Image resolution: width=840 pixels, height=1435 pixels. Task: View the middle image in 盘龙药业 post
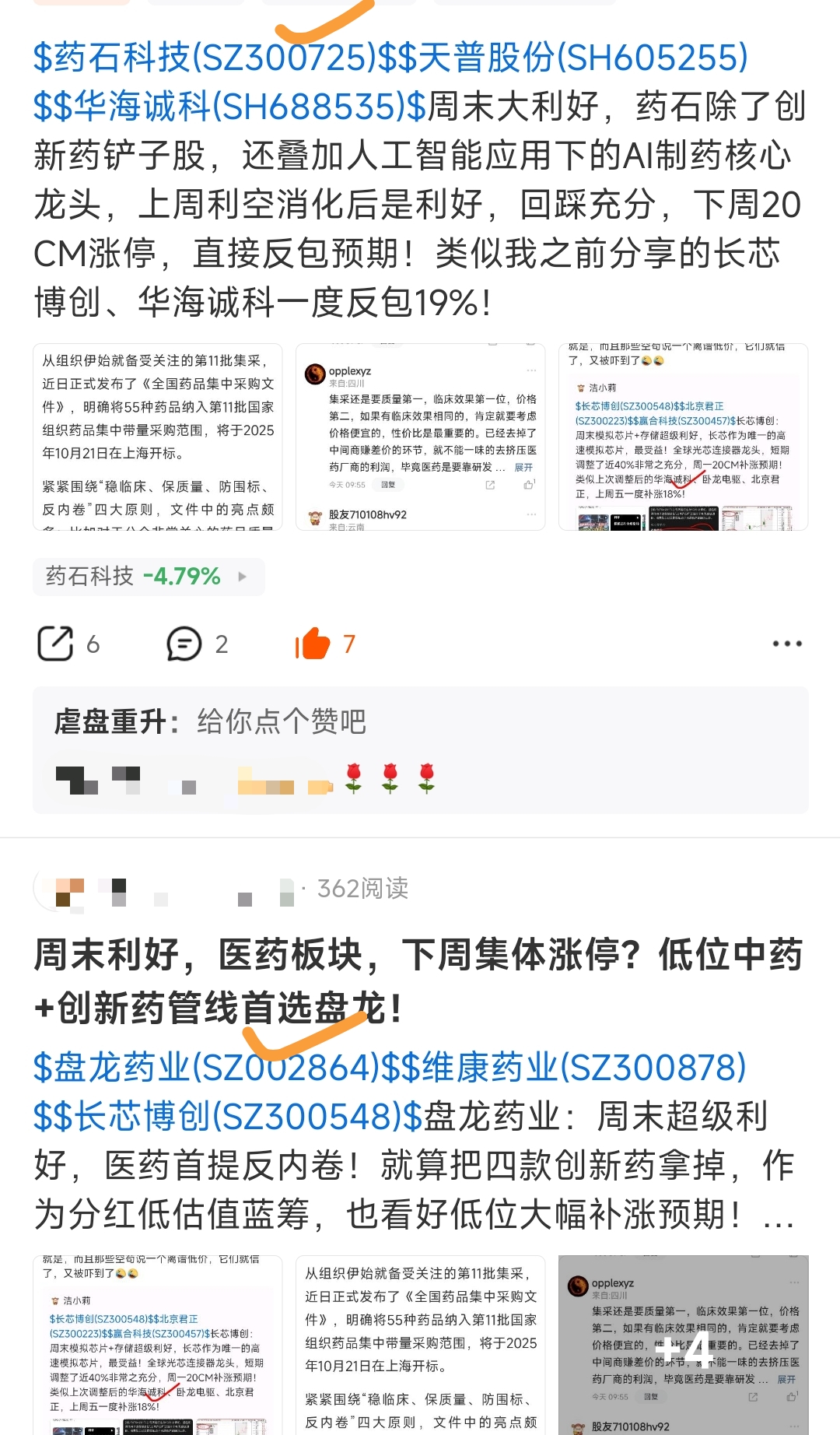tap(420, 1345)
